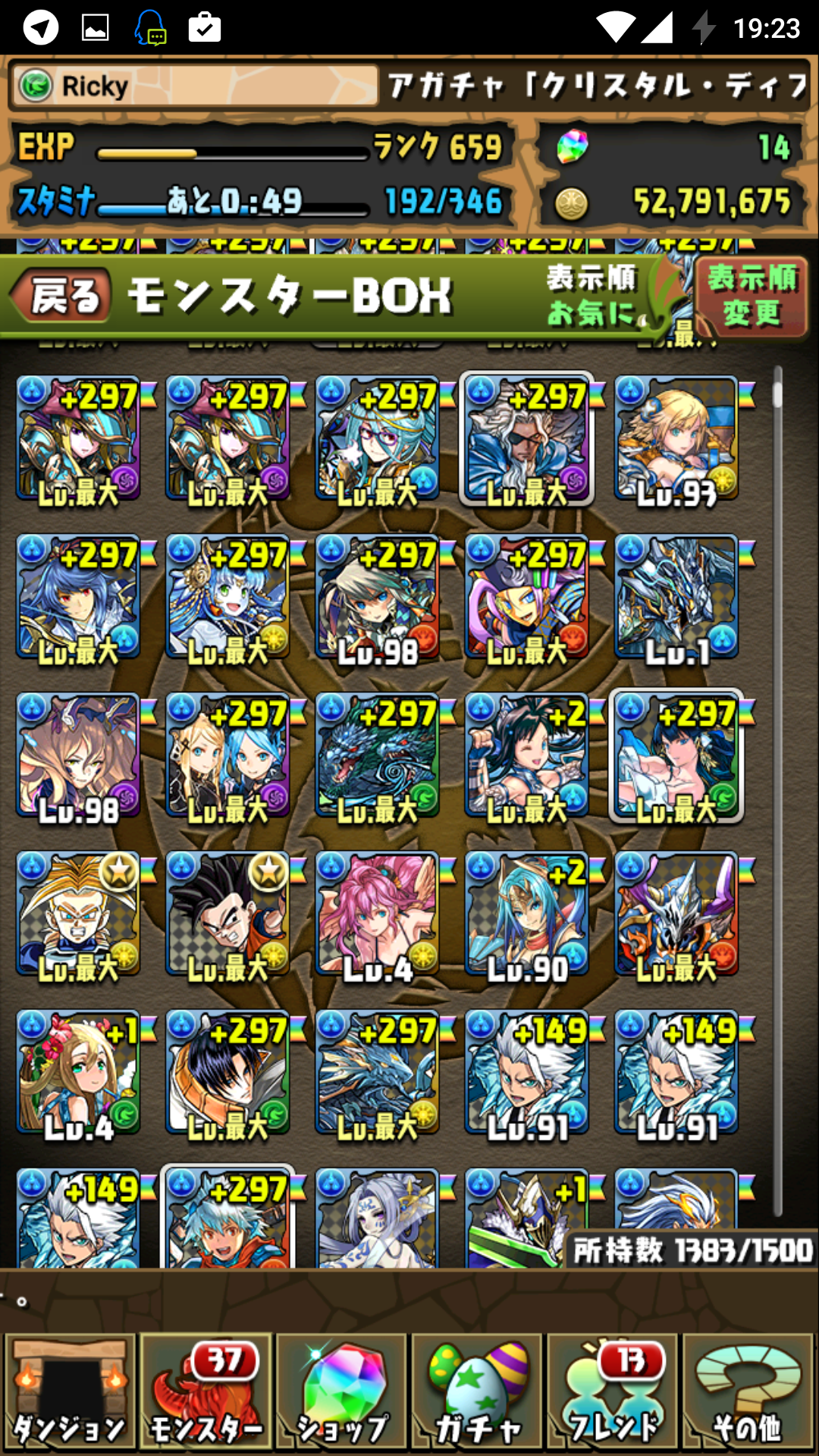Open the その他 tab

(x=748, y=1392)
